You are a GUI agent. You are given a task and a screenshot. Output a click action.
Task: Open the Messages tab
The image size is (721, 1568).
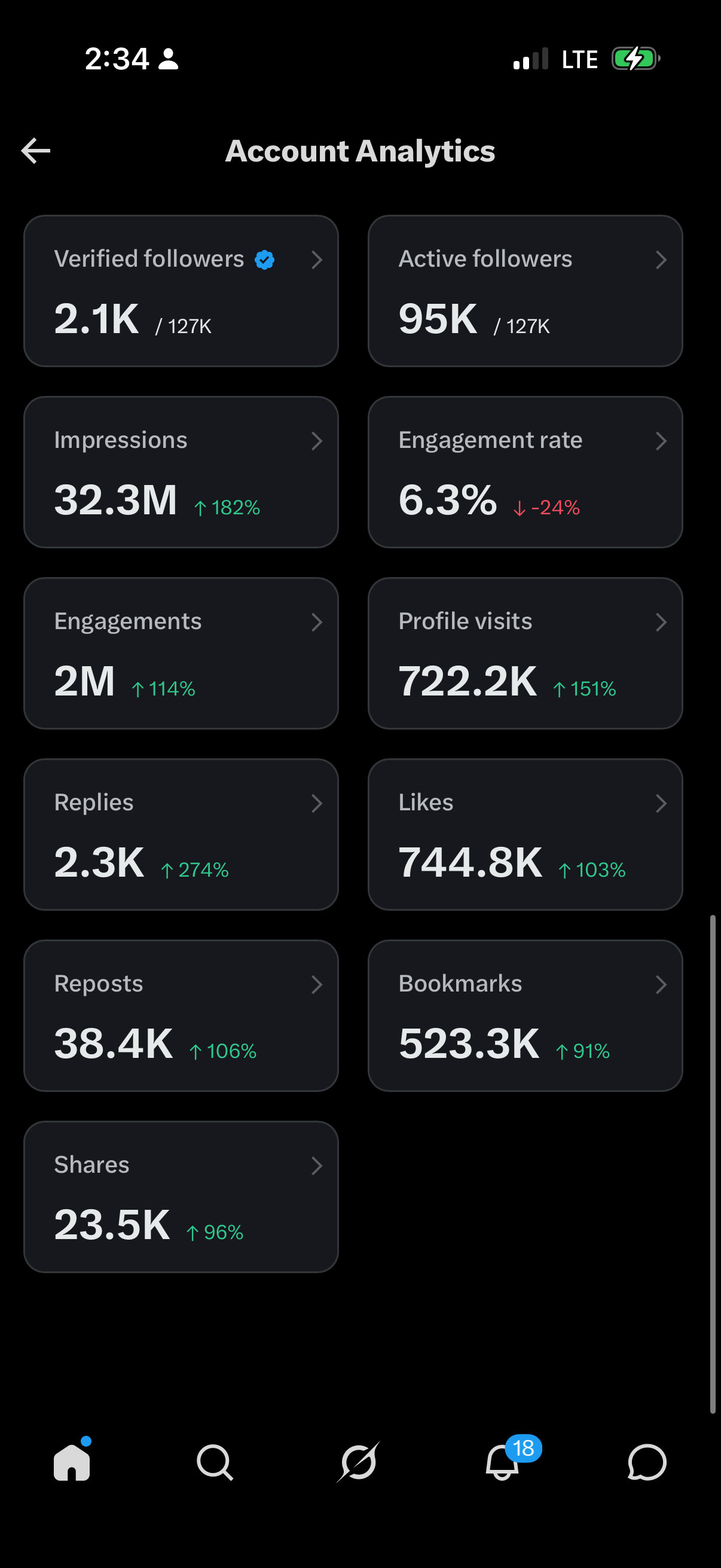647,1462
